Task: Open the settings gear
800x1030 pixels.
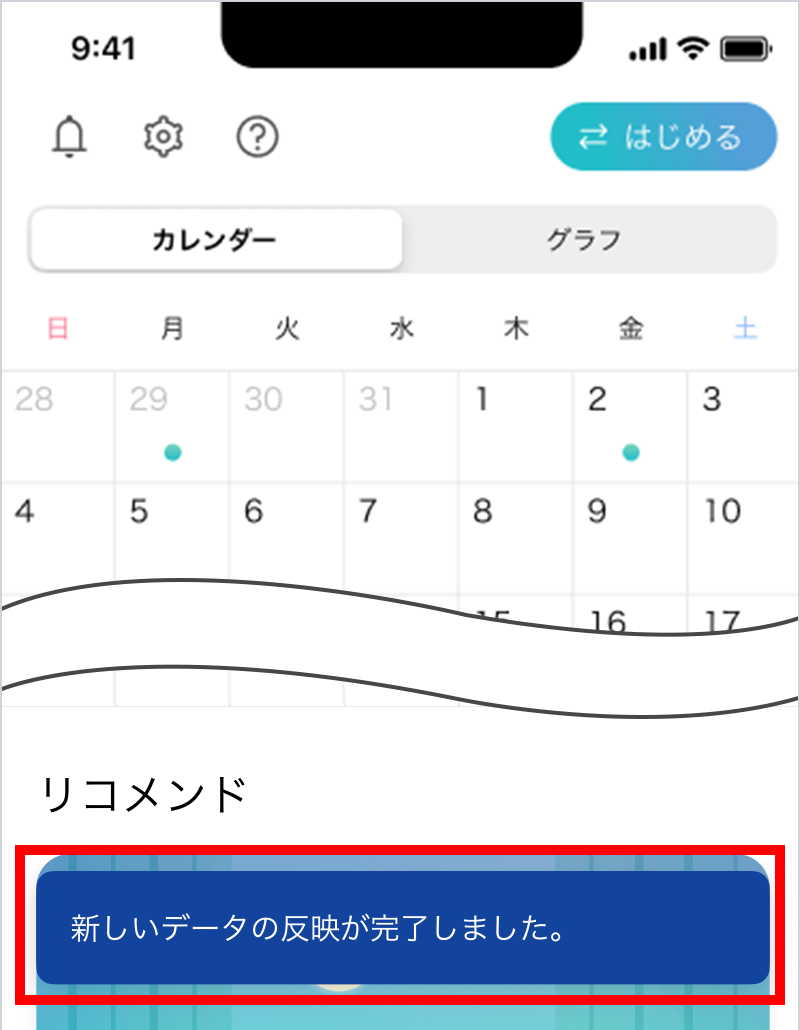Action: pyautogui.click(x=162, y=137)
